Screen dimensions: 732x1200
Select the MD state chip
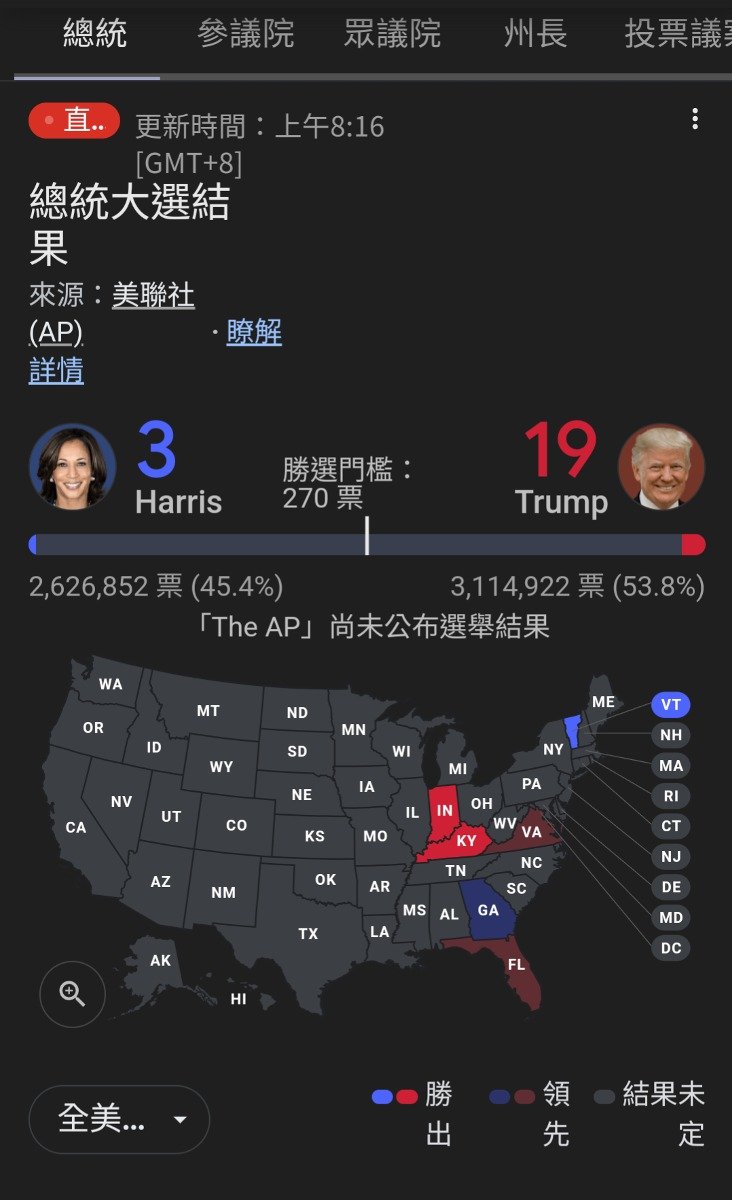(x=670, y=917)
